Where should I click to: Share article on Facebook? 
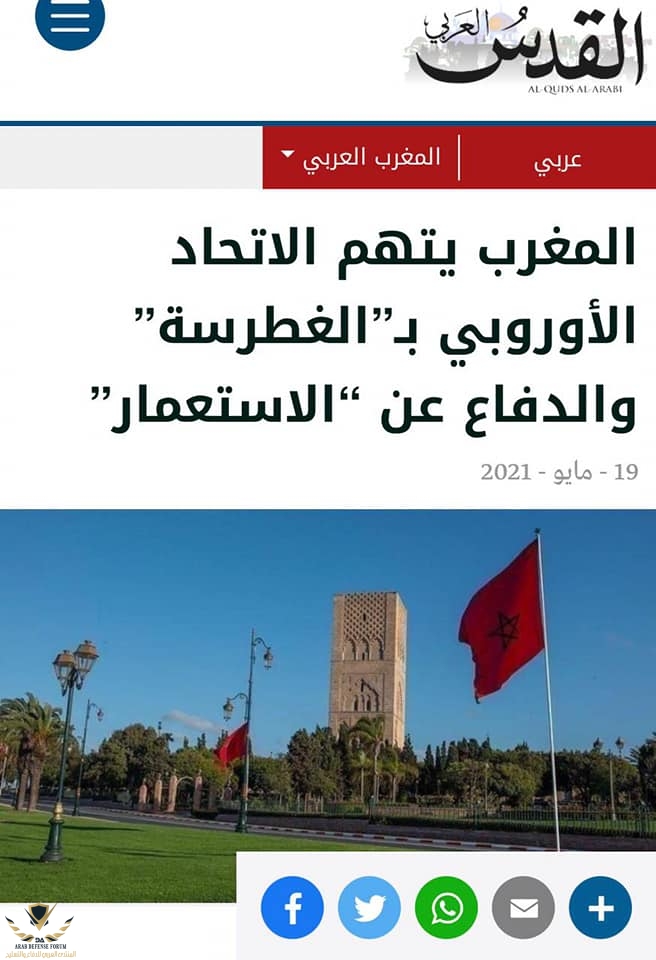click(x=292, y=908)
